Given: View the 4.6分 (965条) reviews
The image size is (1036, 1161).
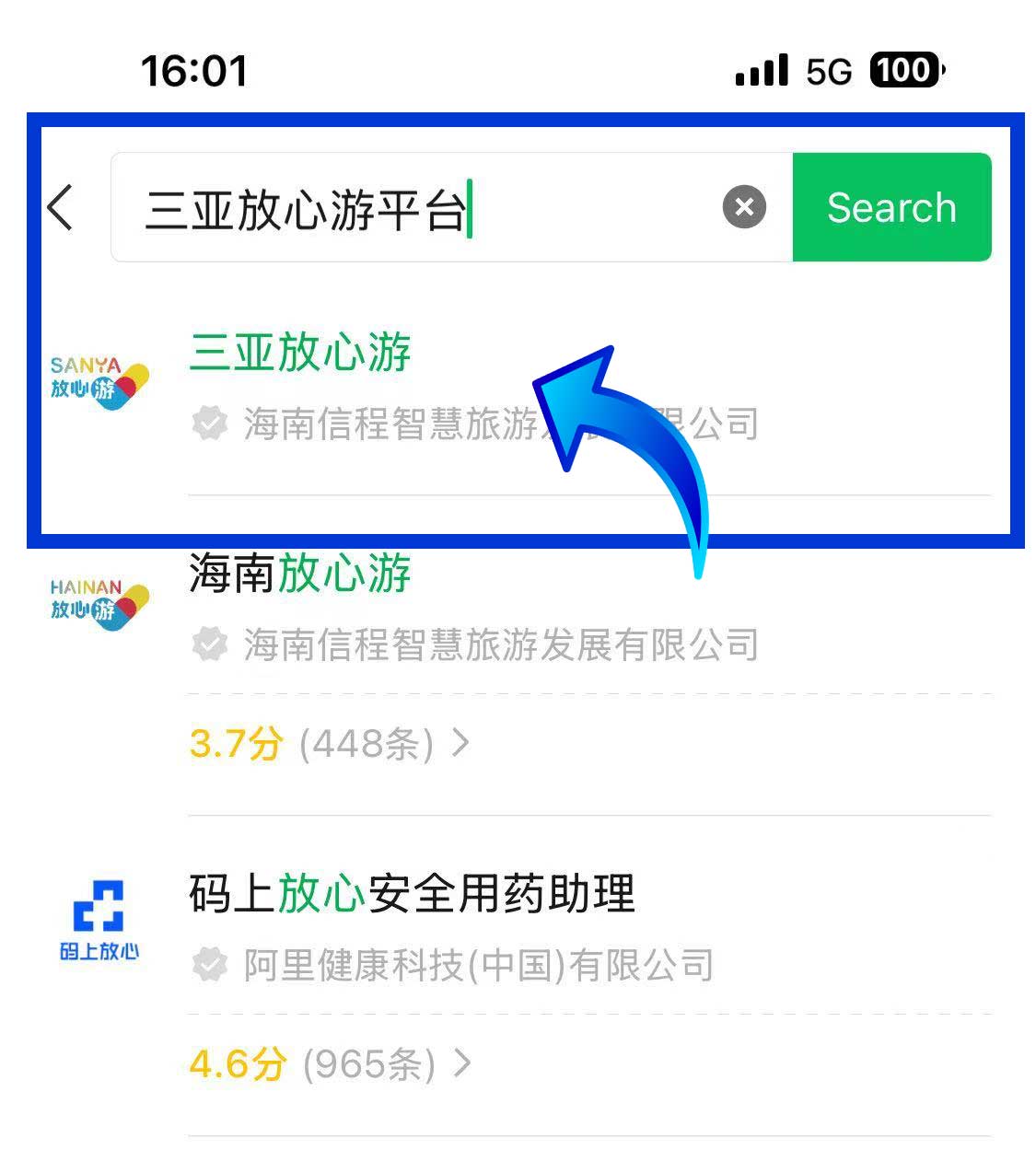Looking at the screenshot, I should click(330, 1064).
